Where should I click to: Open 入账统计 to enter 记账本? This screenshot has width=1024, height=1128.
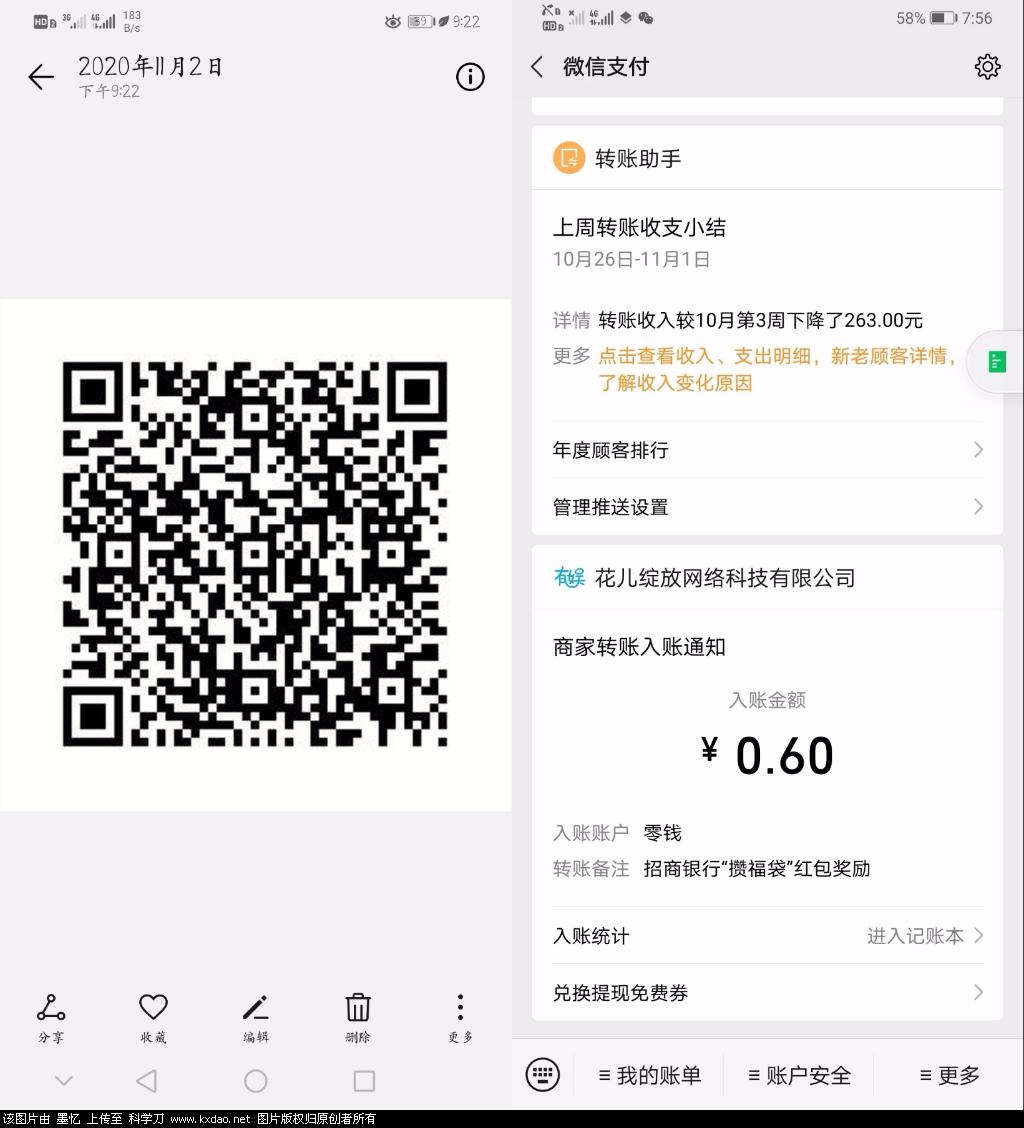[767, 936]
